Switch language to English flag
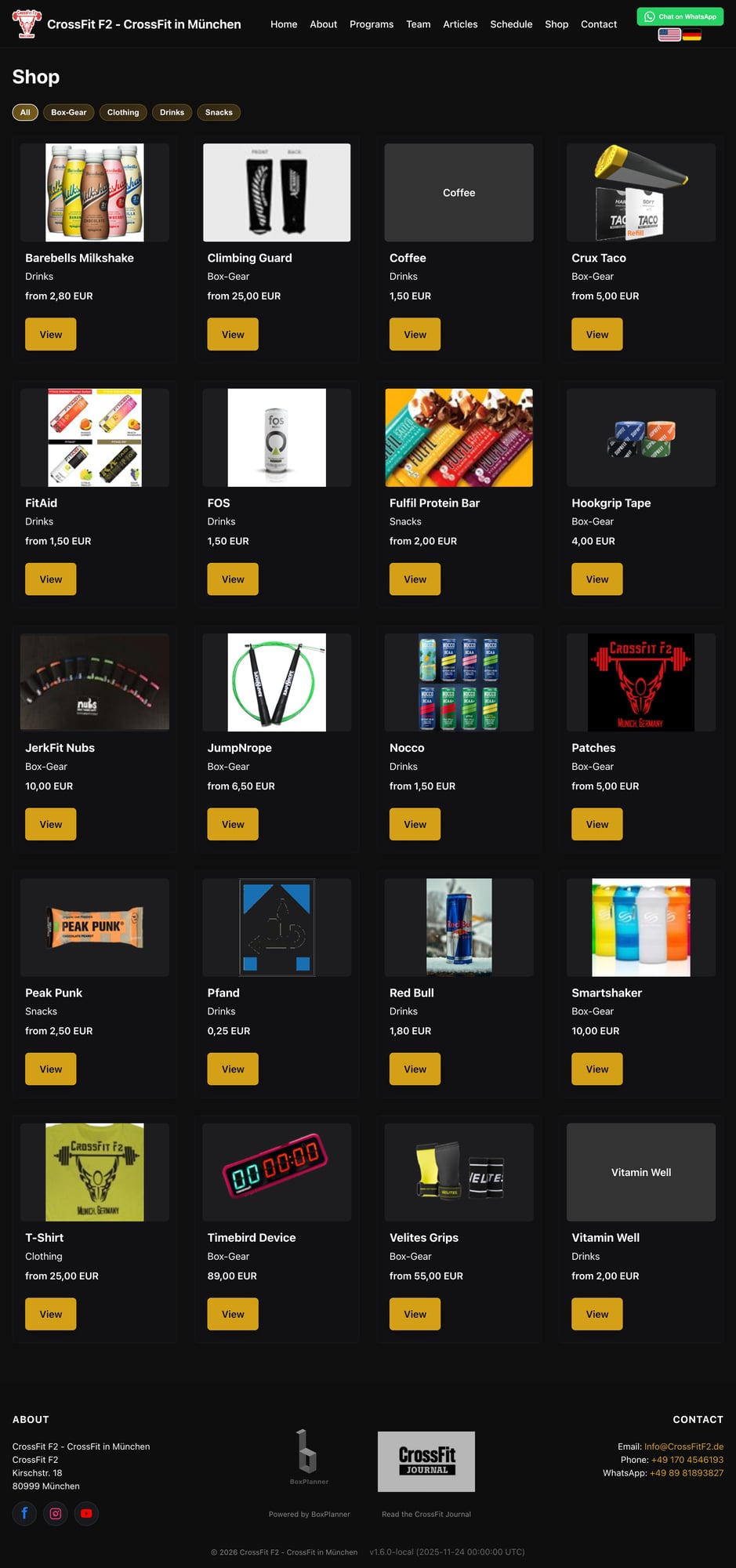The height and width of the screenshot is (1568, 736). (669, 34)
